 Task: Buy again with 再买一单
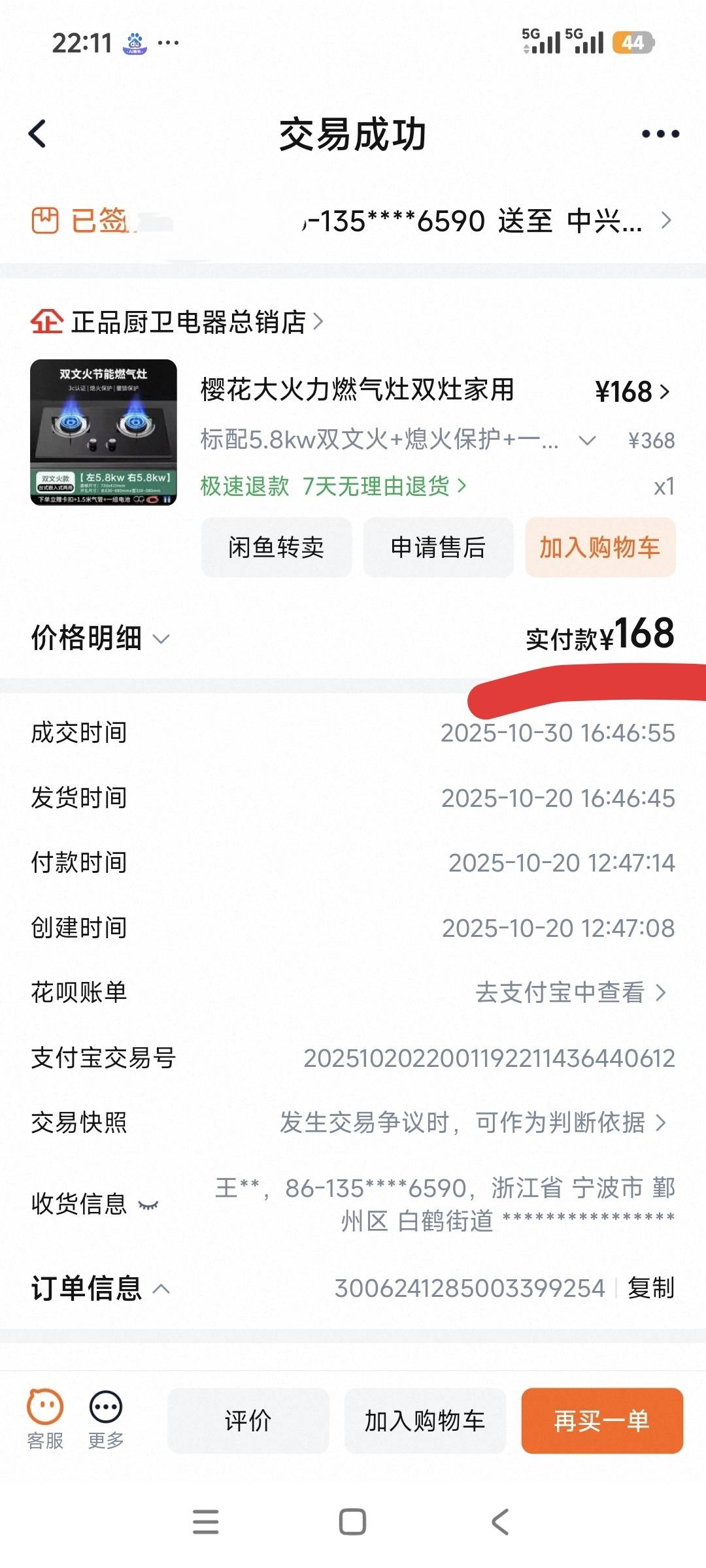tap(601, 1420)
